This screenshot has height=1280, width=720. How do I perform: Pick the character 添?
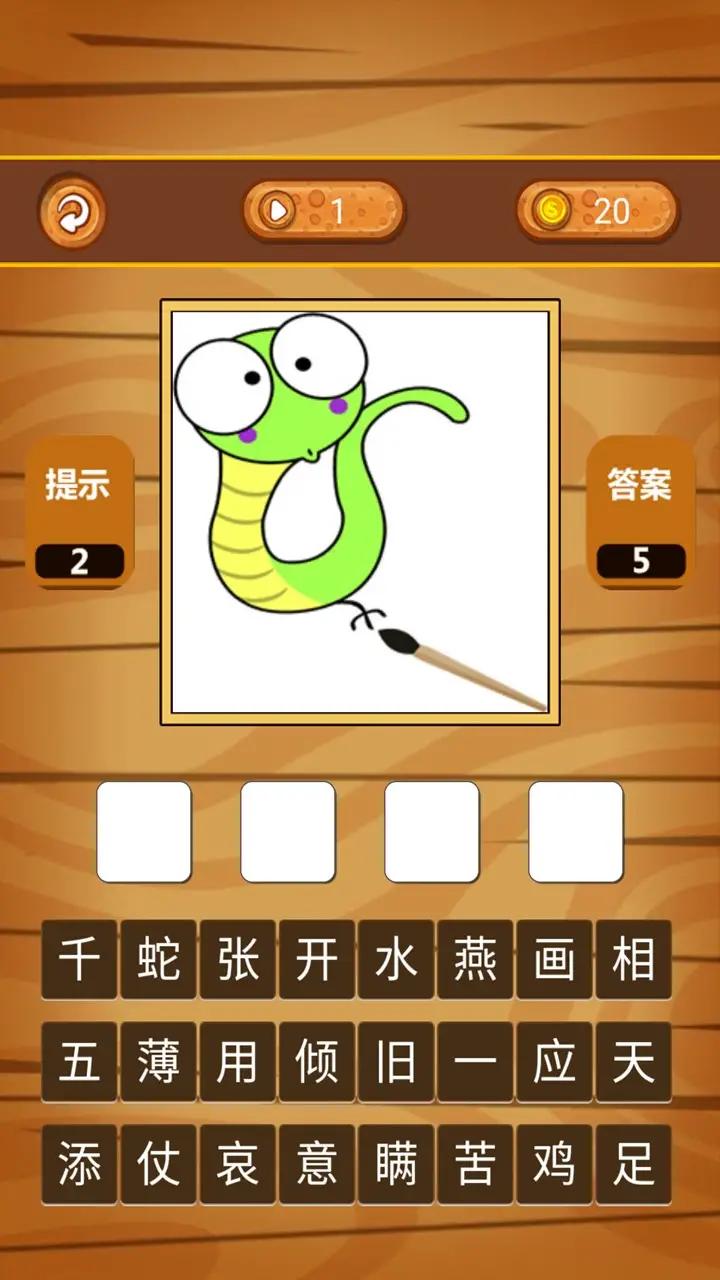coord(79,1164)
